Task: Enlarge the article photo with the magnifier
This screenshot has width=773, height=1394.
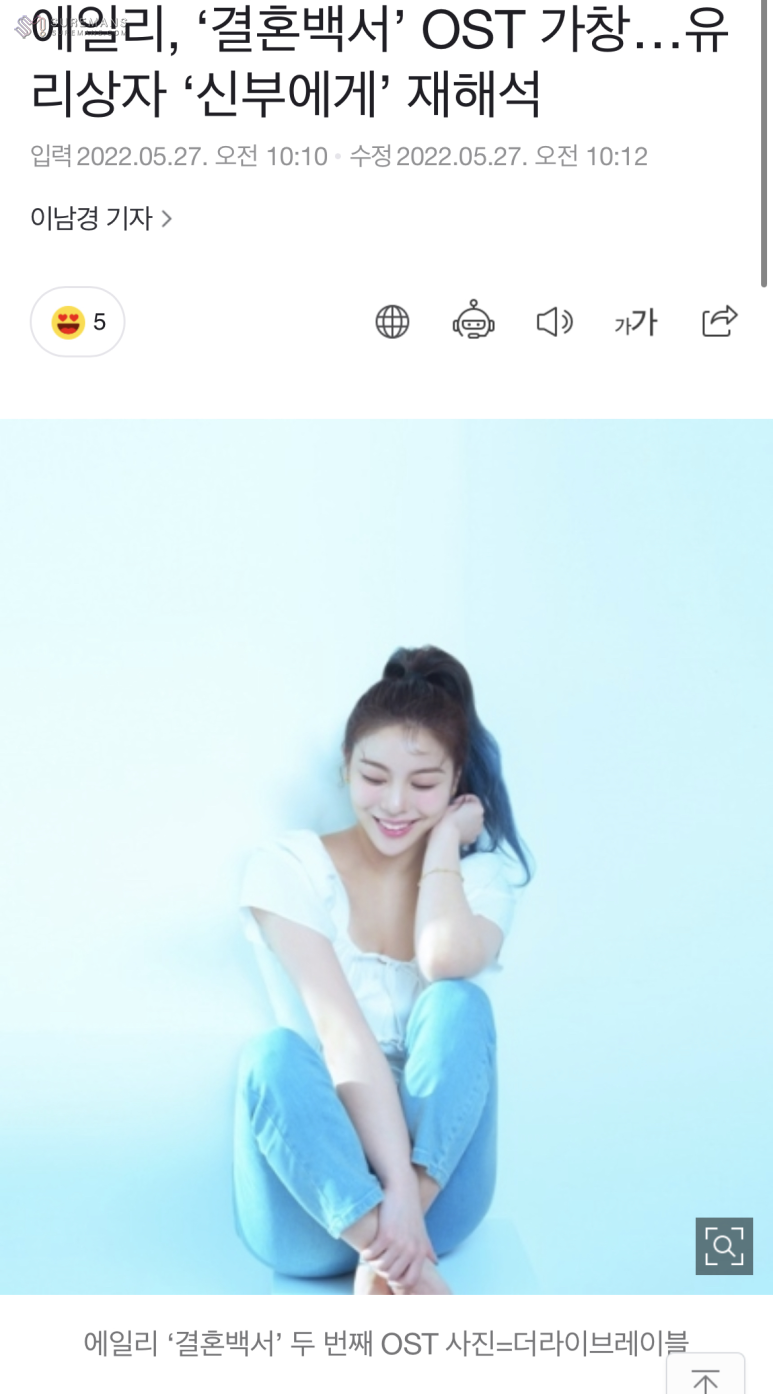Action: (724, 1246)
